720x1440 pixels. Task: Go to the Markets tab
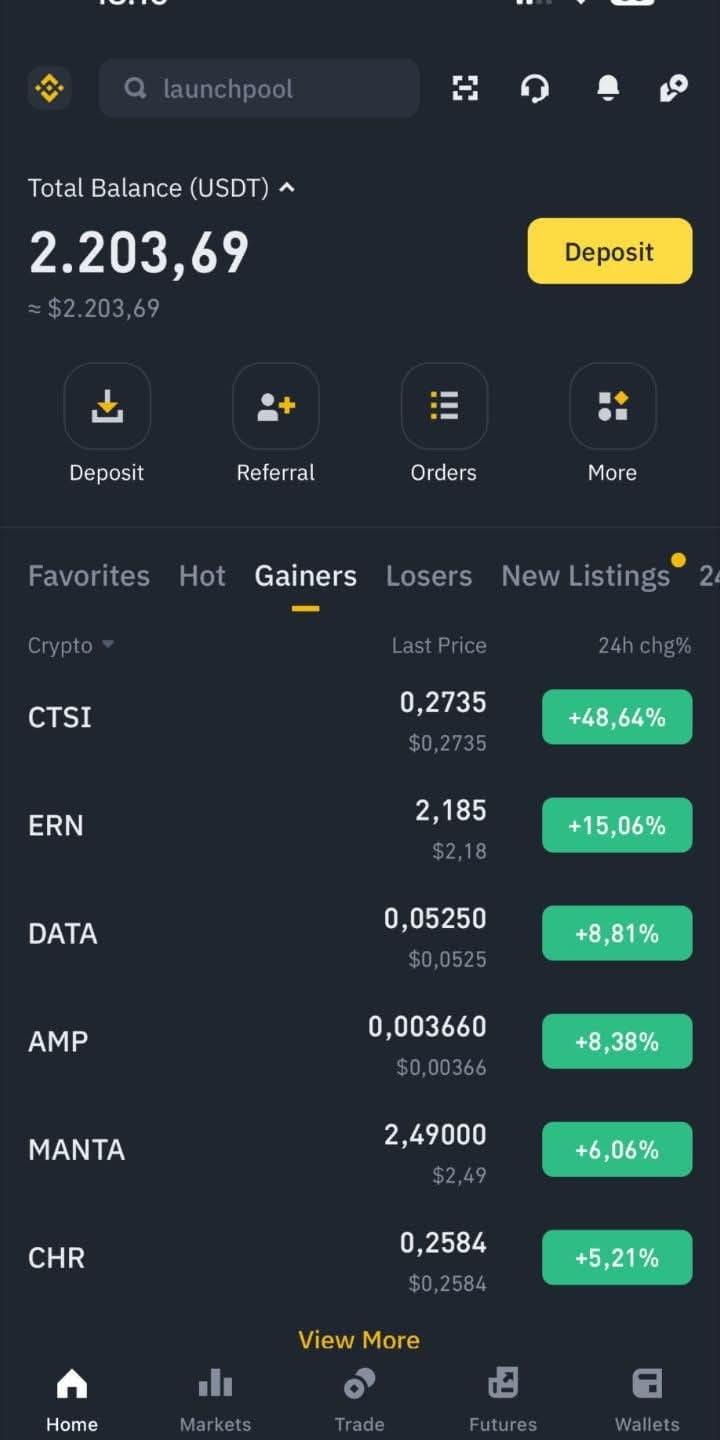[x=215, y=1400]
